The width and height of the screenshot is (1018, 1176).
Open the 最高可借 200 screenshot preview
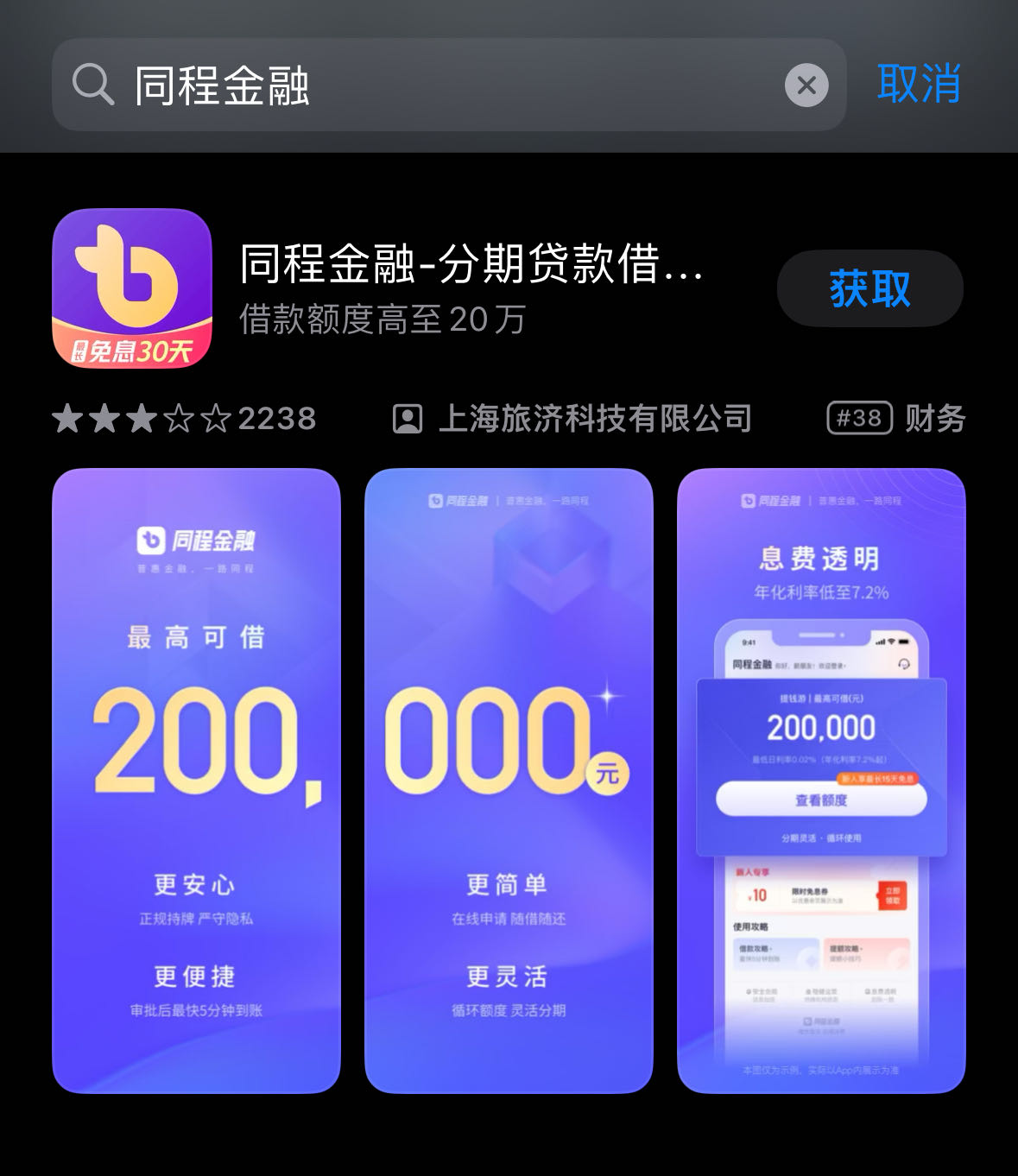click(196, 781)
